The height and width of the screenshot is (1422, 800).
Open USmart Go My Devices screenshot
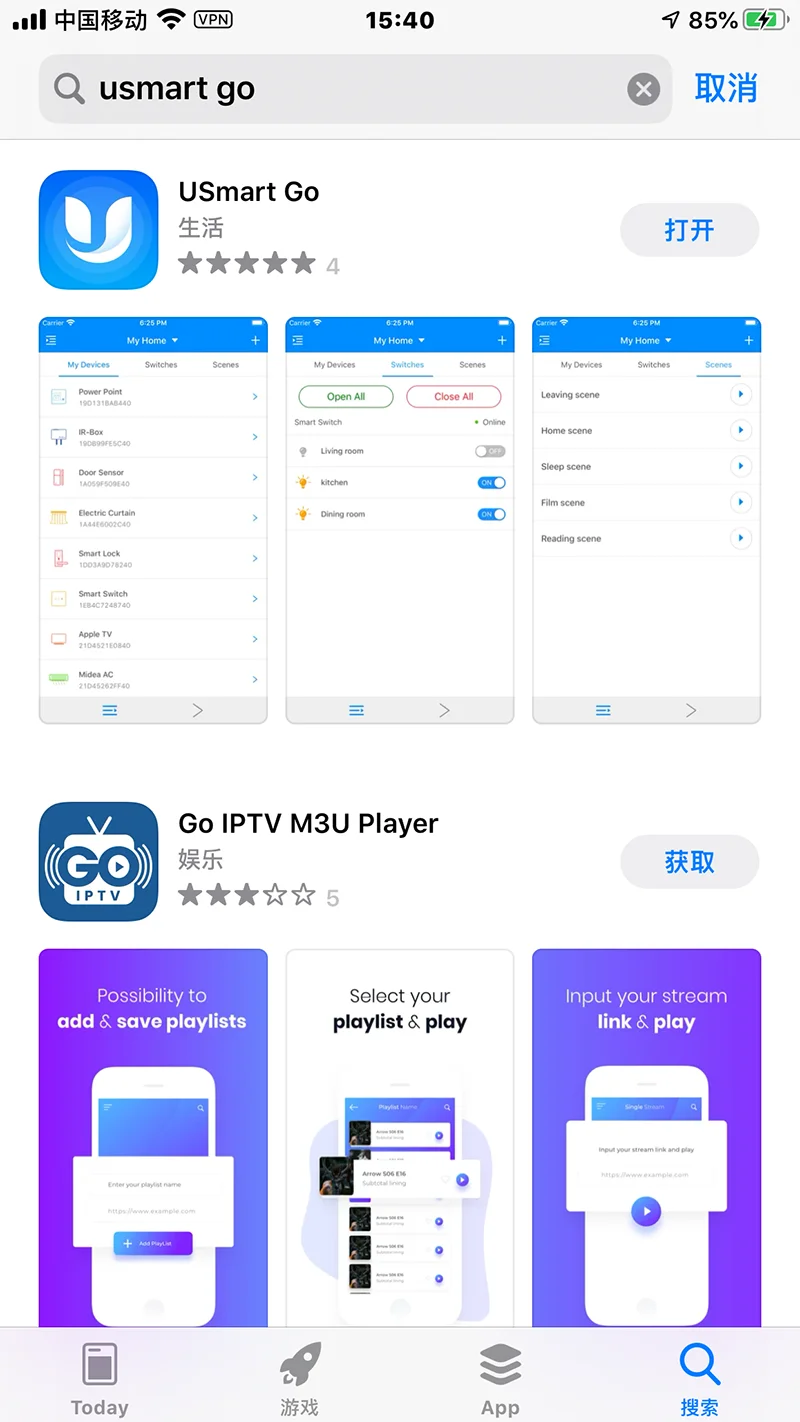[x=153, y=520]
